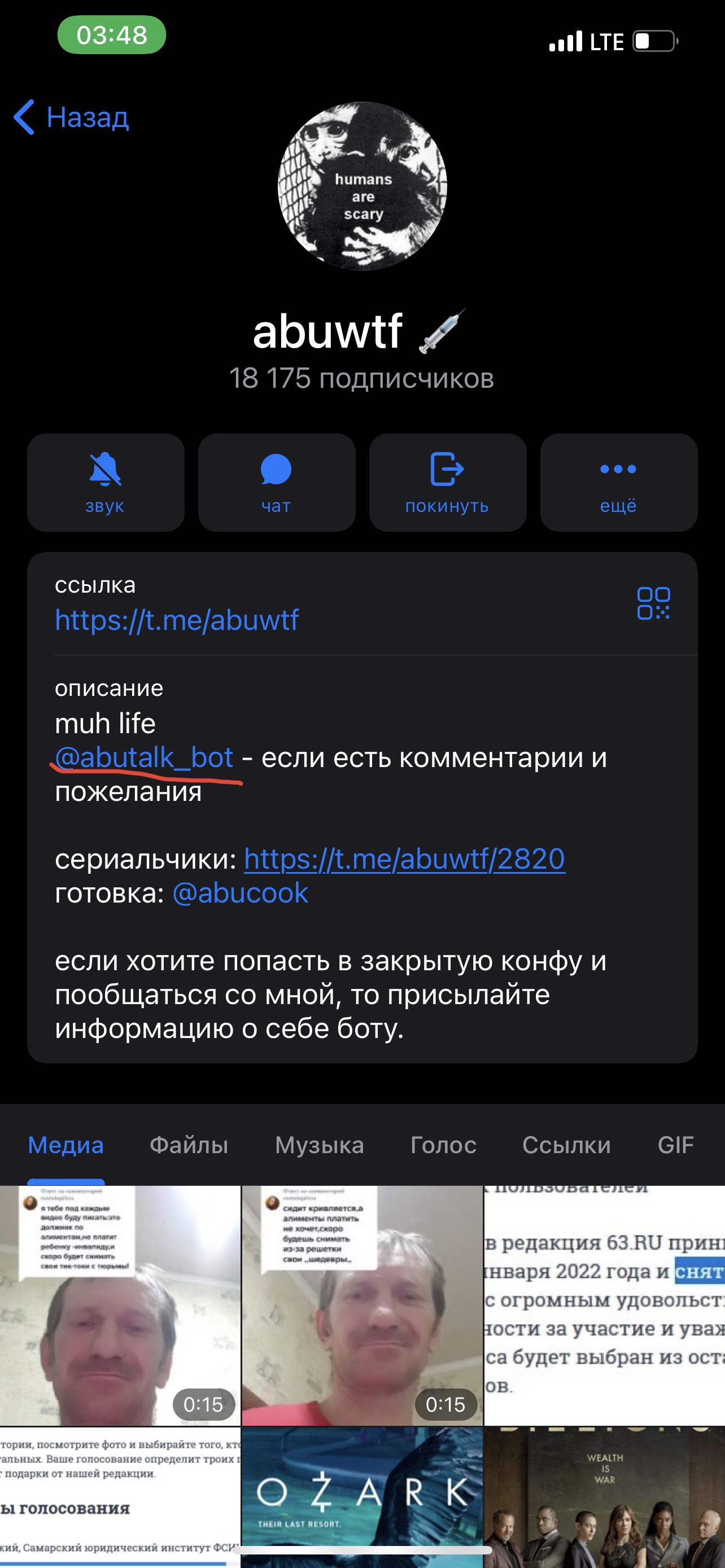The image size is (725, 1568).
Task: Open the Ozark poster in media
Action: tap(362, 1497)
